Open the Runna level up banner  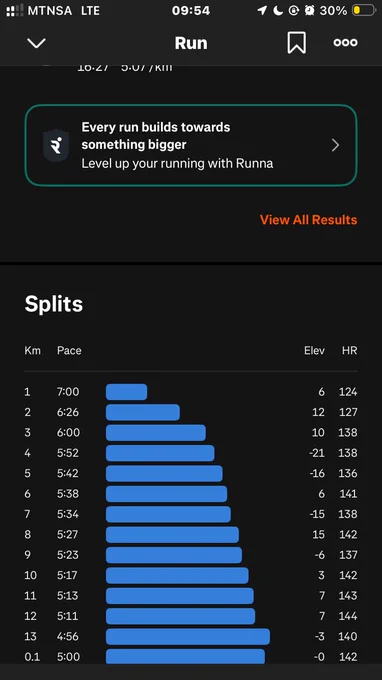click(x=191, y=145)
